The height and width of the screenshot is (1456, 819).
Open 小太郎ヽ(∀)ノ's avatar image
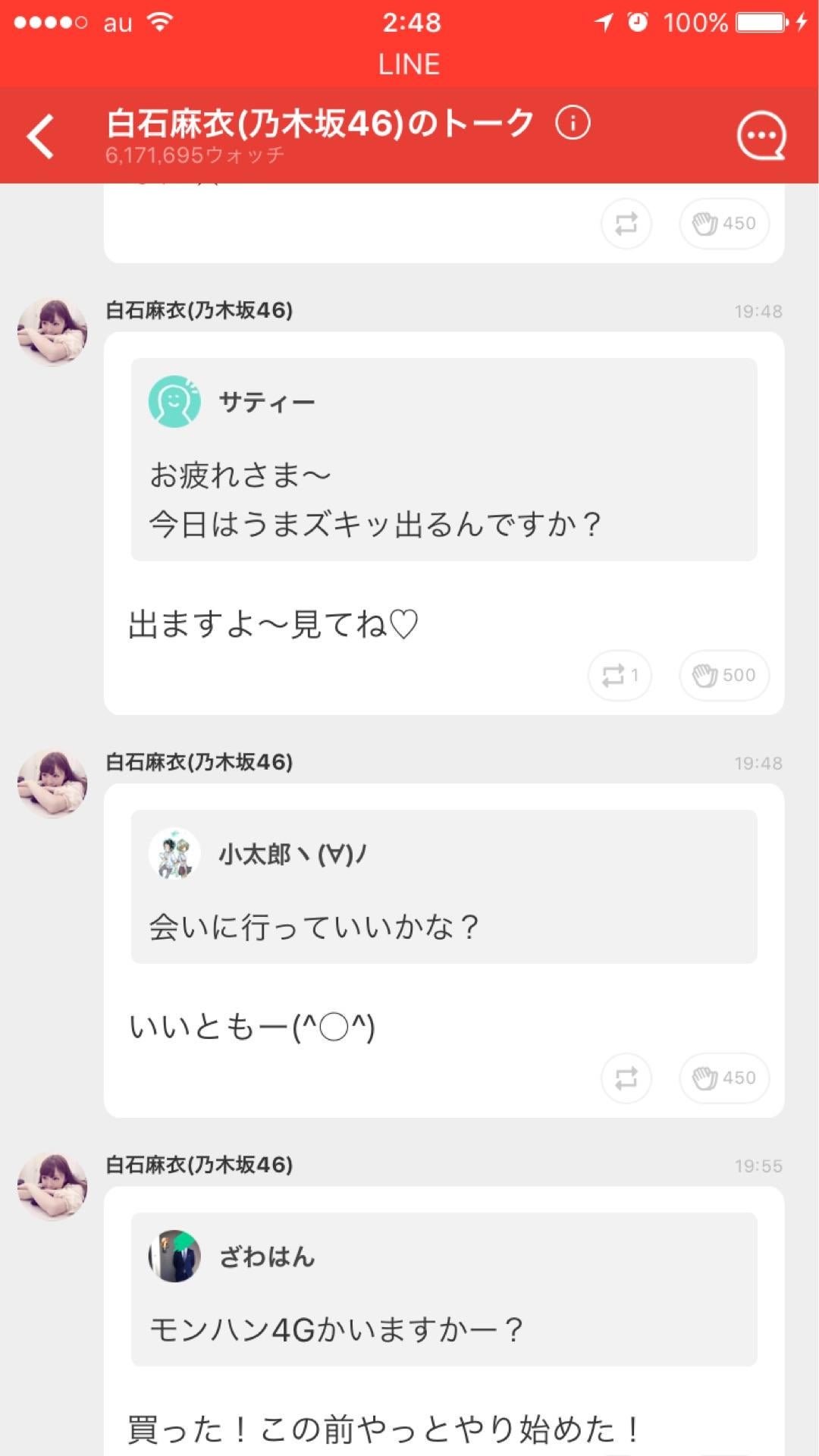point(174,855)
